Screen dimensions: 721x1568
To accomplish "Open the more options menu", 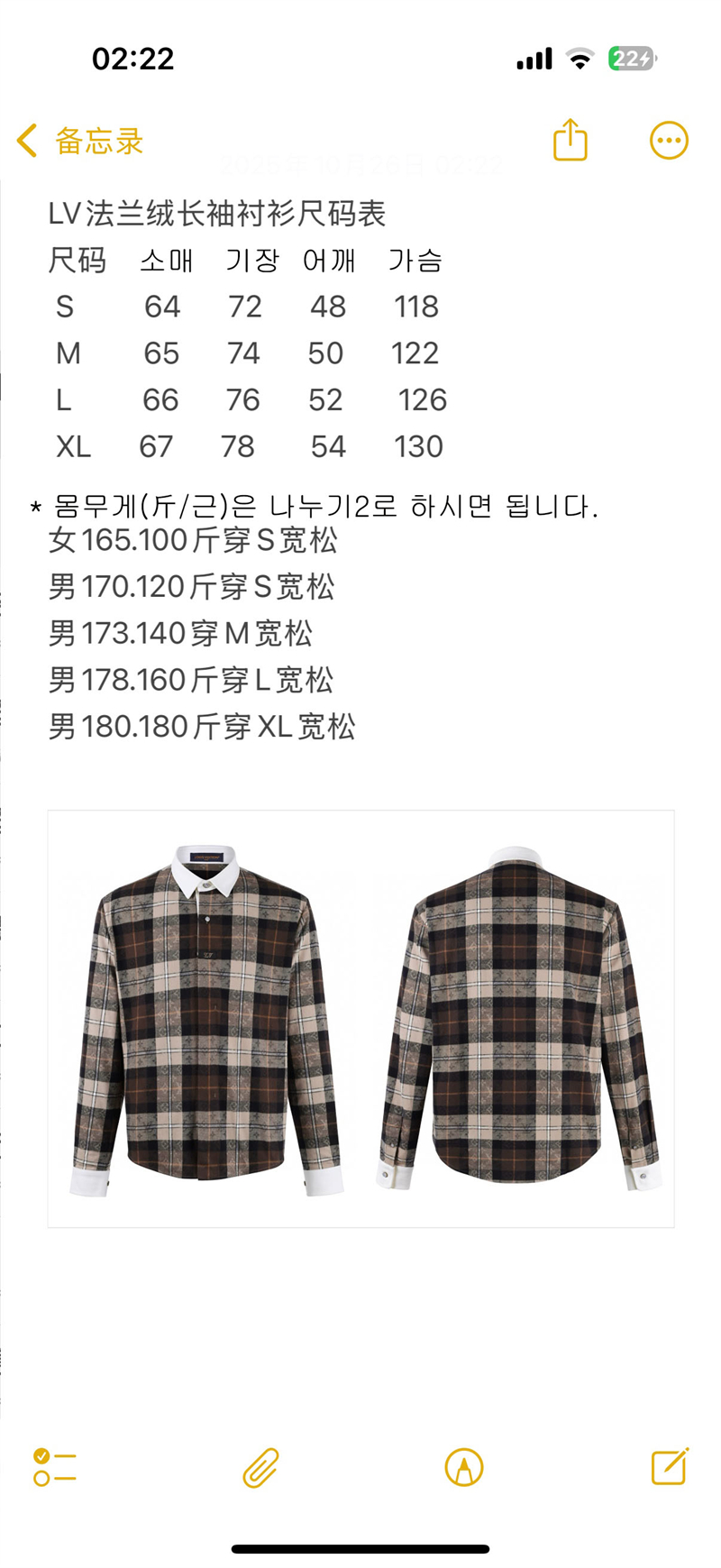I will 669,141.
